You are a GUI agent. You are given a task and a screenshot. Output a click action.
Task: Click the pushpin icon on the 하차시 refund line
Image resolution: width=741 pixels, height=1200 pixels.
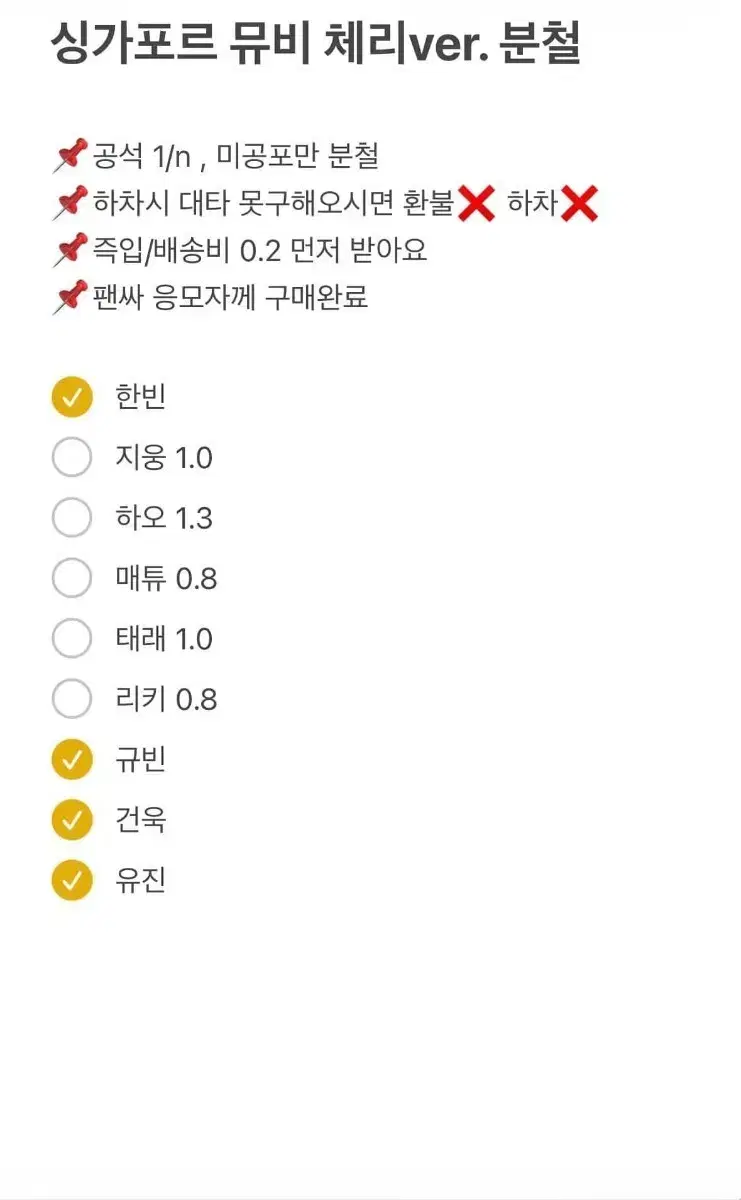tap(71, 200)
